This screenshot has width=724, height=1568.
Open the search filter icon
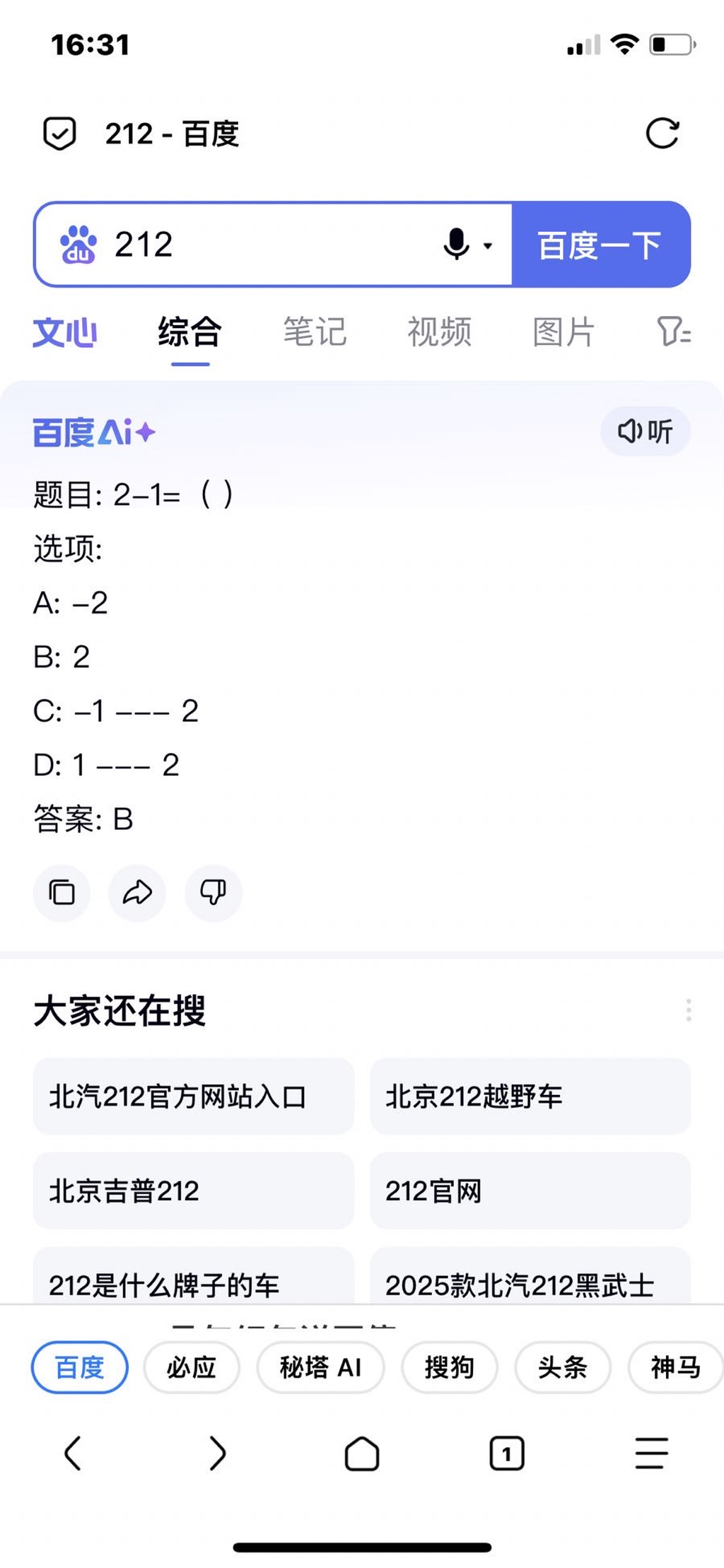click(x=673, y=332)
